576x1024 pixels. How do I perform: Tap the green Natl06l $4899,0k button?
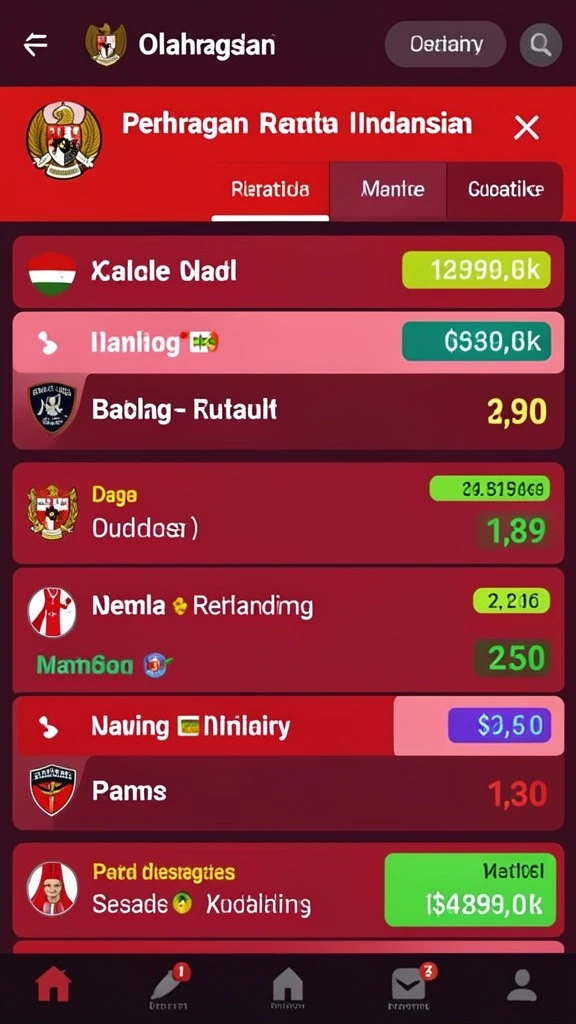pyautogui.click(x=470, y=889)
